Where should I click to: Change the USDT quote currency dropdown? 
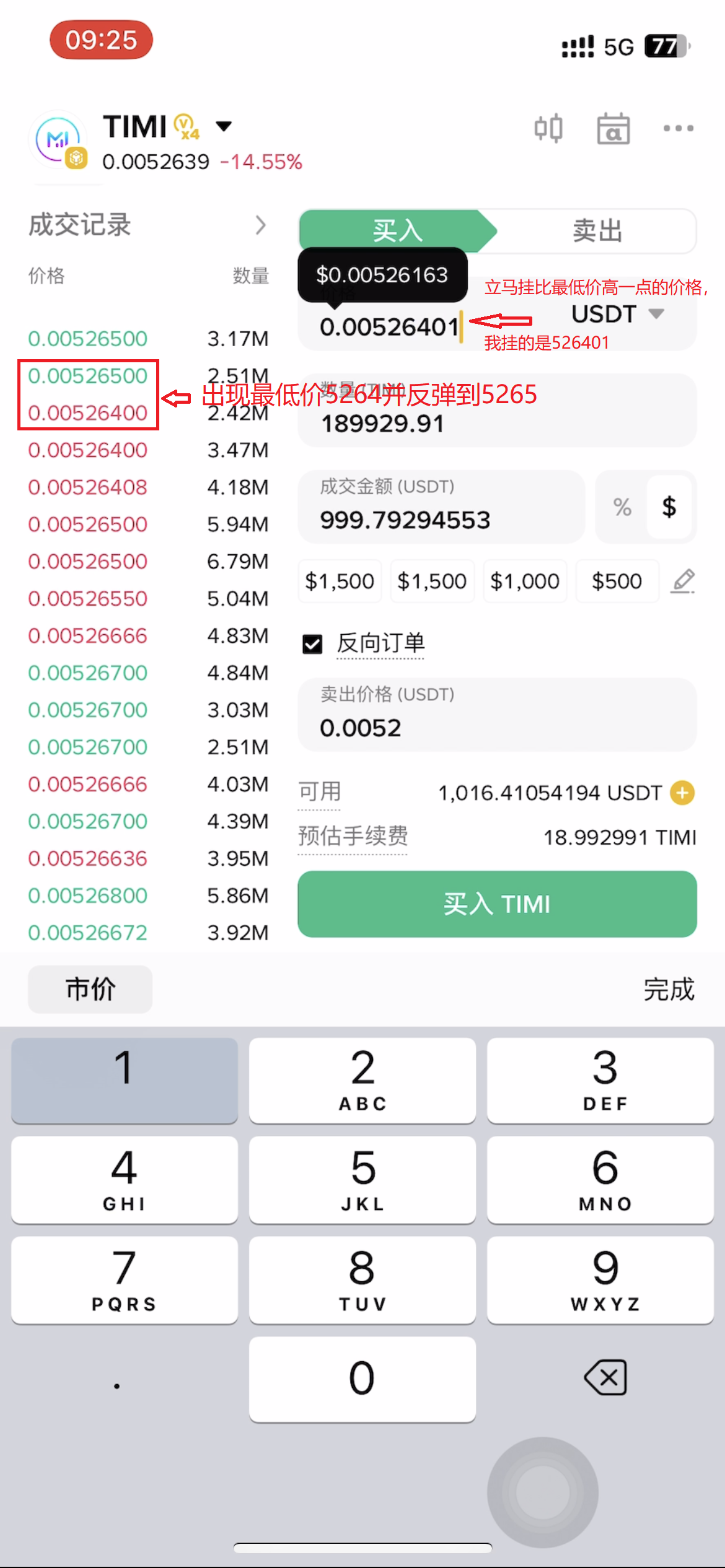tap(618, 314)
